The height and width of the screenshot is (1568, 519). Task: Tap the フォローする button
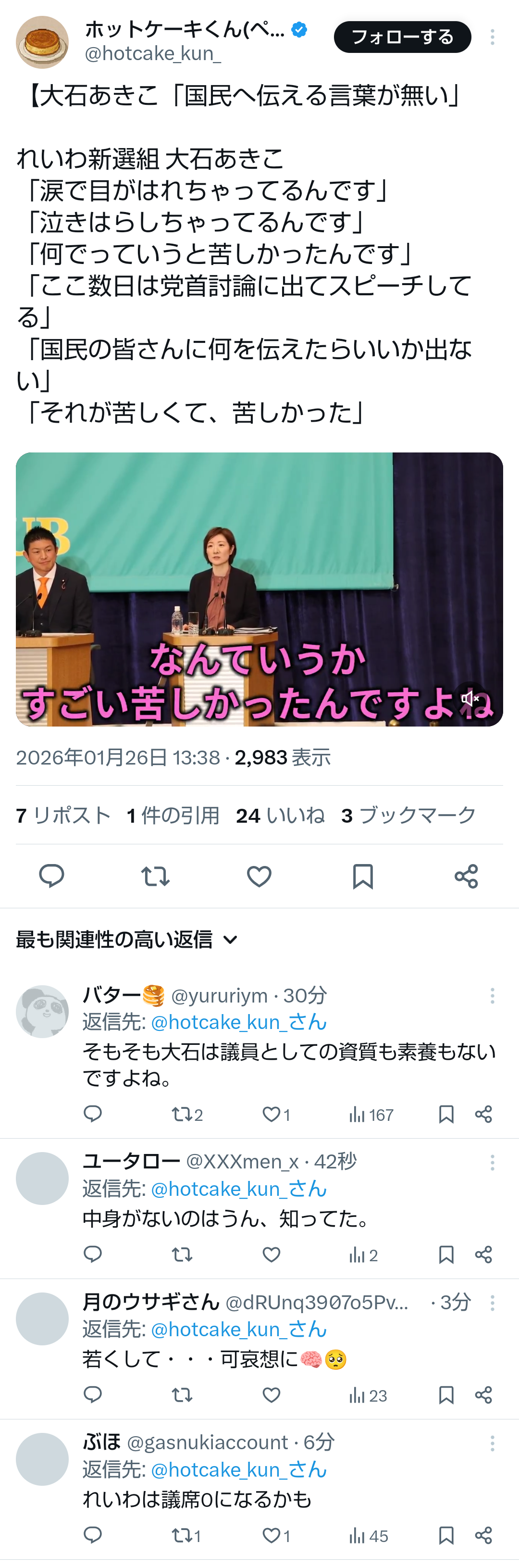[402, 37]
